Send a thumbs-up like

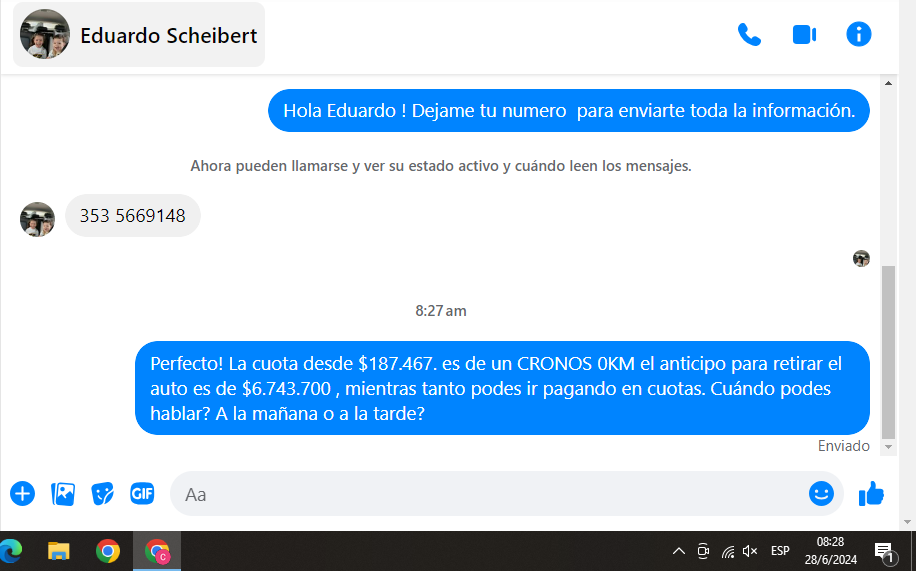pos(871,493)
